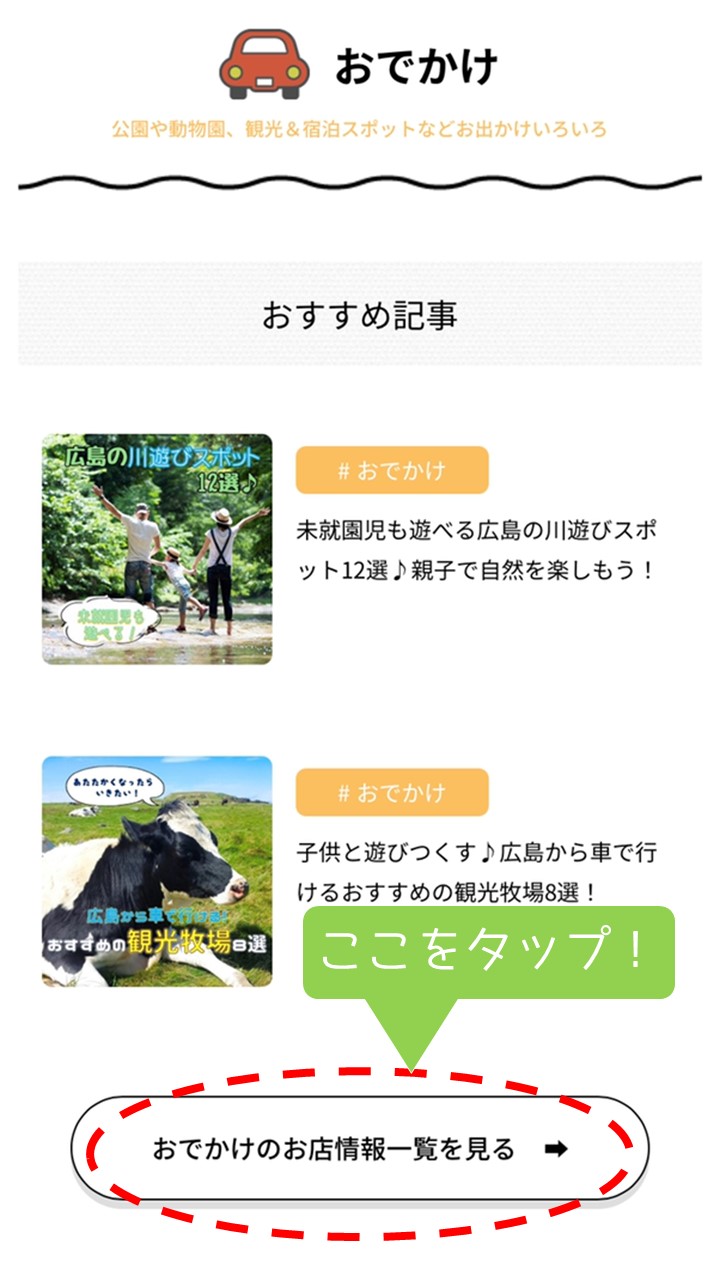Open the 広島の川遊びスポット12選 article thumbnail
The height and width of the screenshot is (1280, 720).
[157, 549]
